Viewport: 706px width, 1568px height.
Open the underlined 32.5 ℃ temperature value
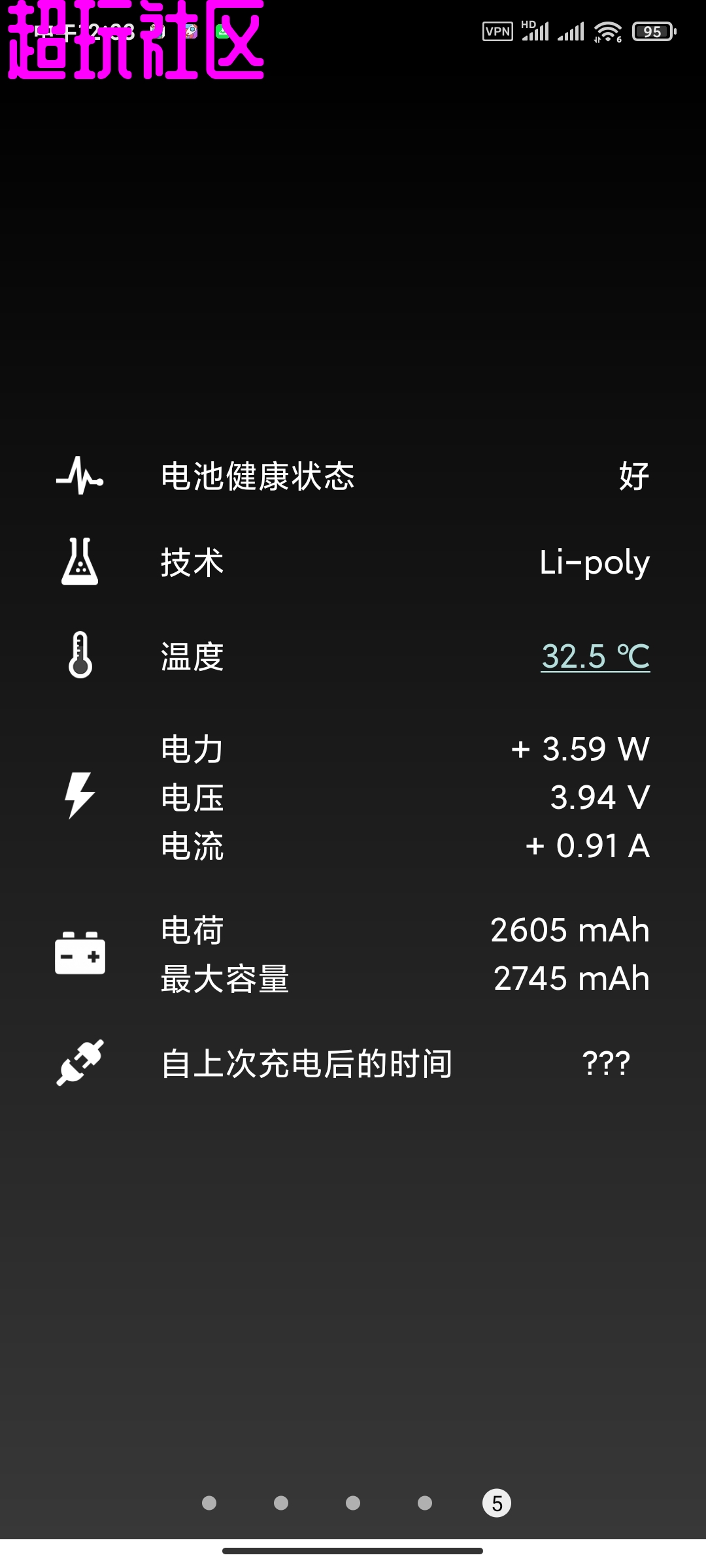(595, 657)
